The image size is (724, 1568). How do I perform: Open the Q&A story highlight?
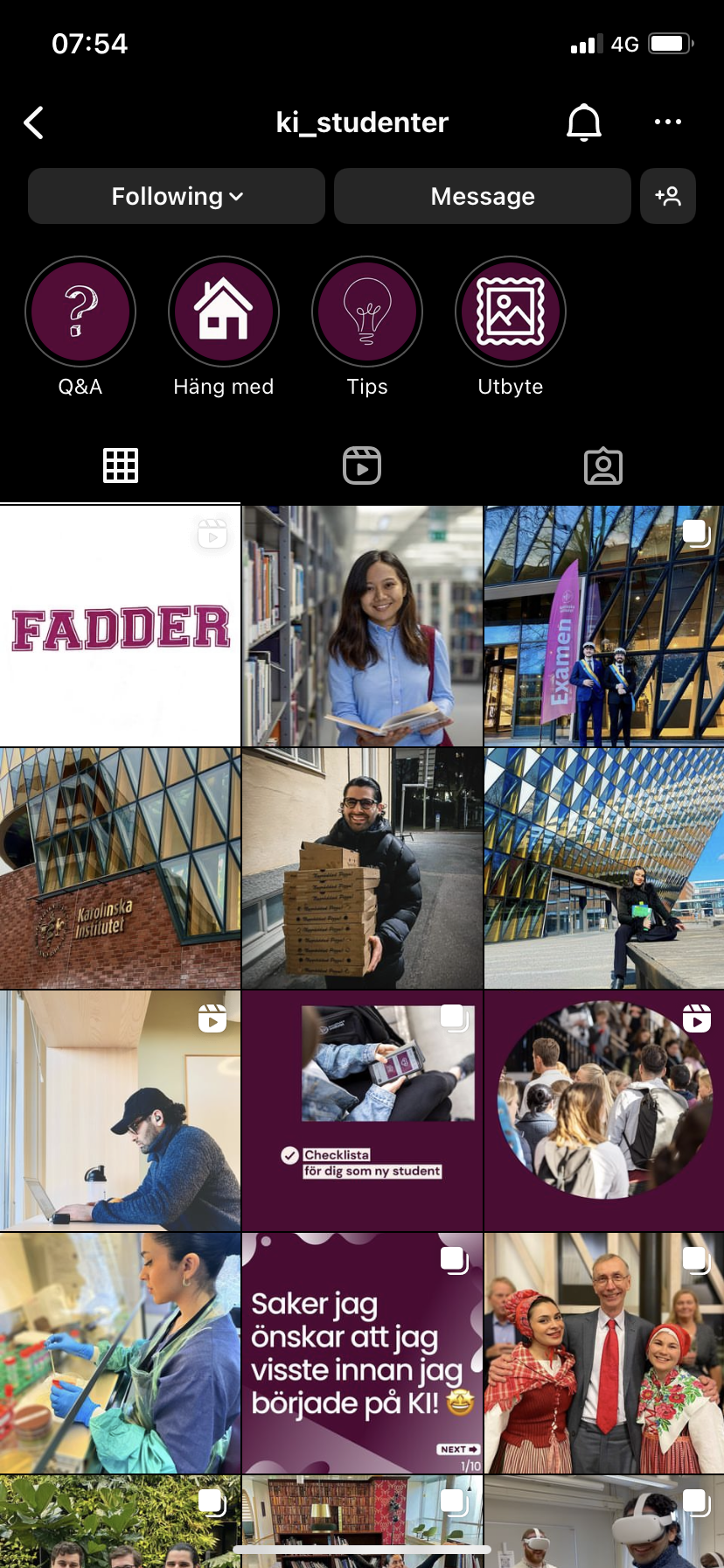tap(80, 311)
